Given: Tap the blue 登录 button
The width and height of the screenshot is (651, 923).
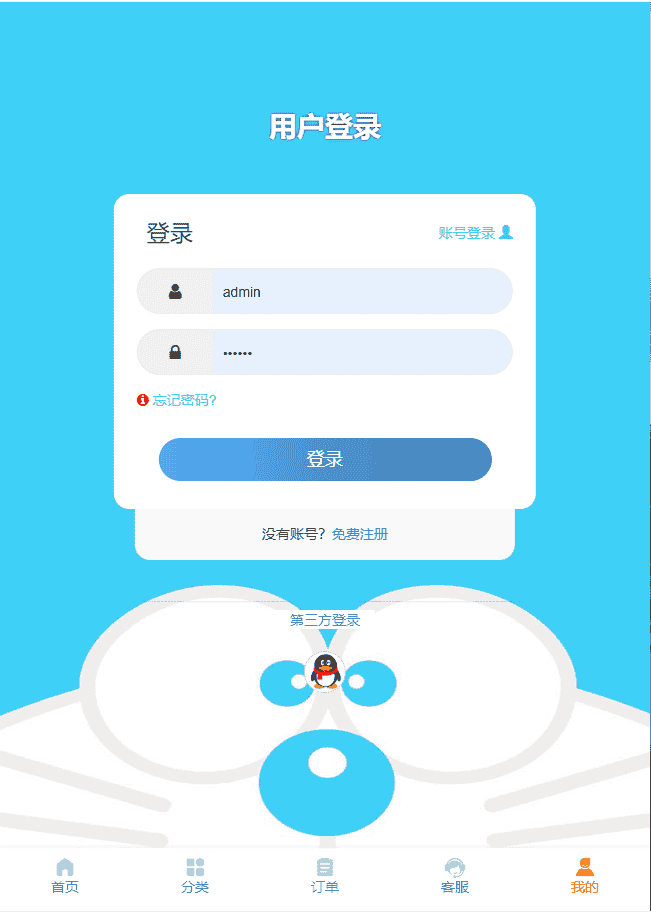Looking at the screenshot, I should point(325,459).
